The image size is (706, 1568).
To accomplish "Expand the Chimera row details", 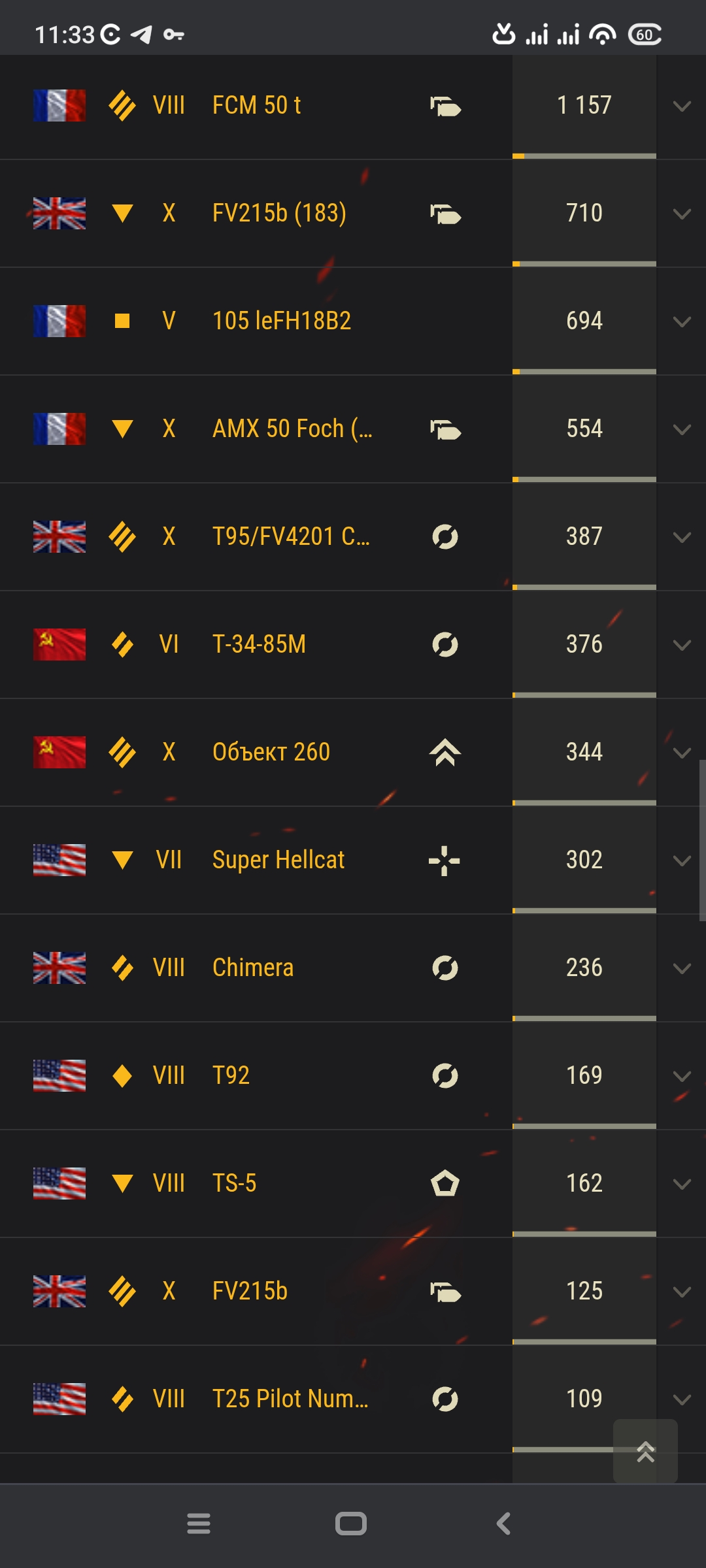I will point(682,969).
